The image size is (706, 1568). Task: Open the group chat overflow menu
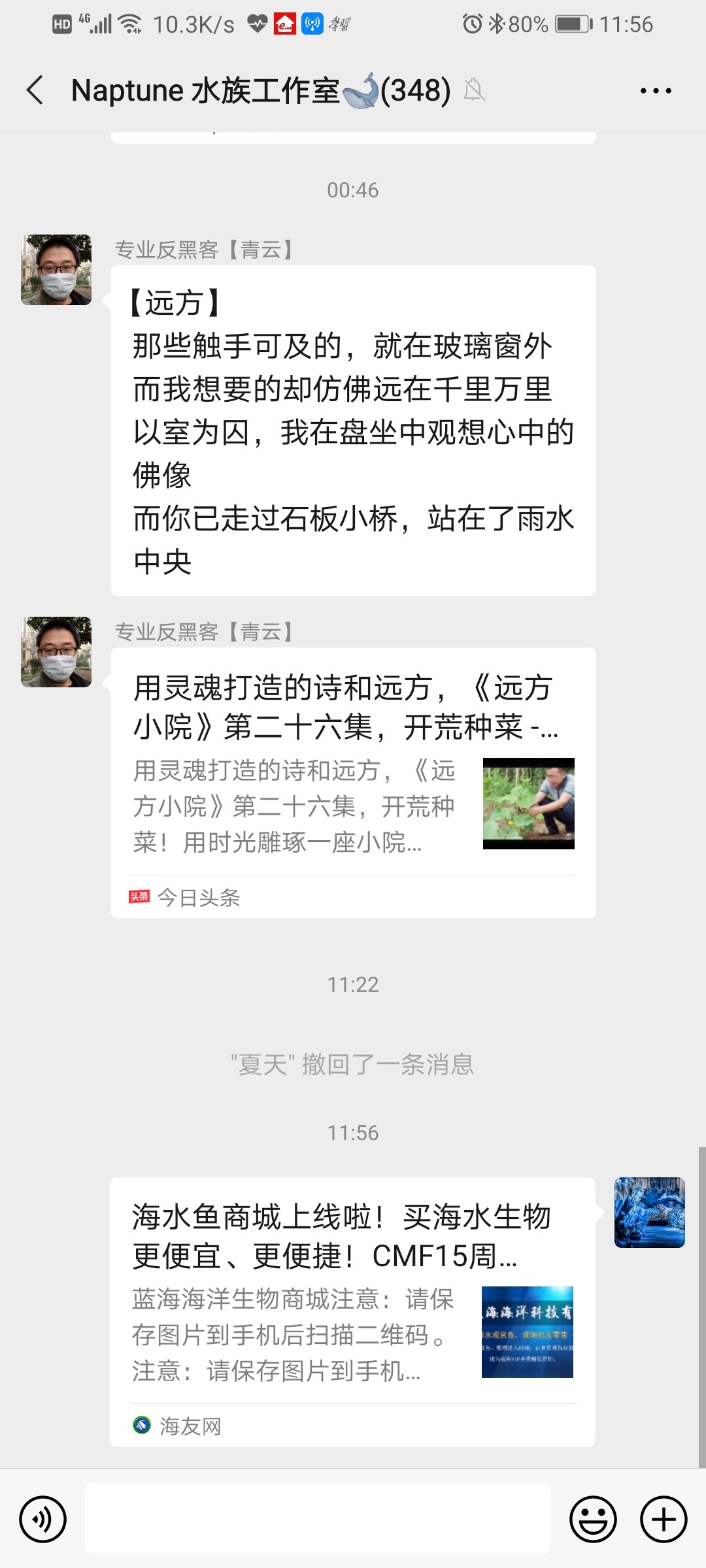tap(656, 91)
